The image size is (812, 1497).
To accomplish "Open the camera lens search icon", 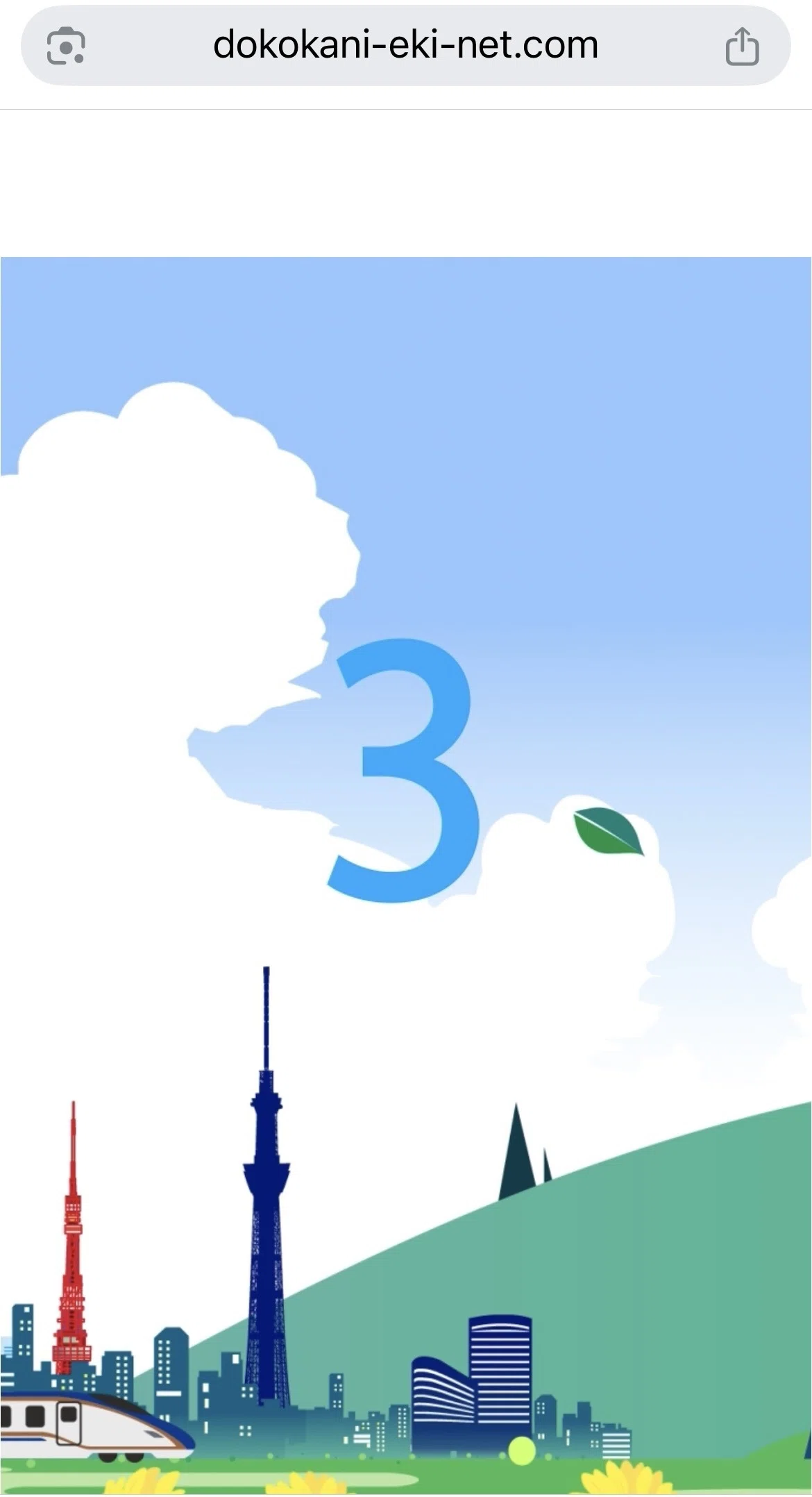I will [66, 47].
